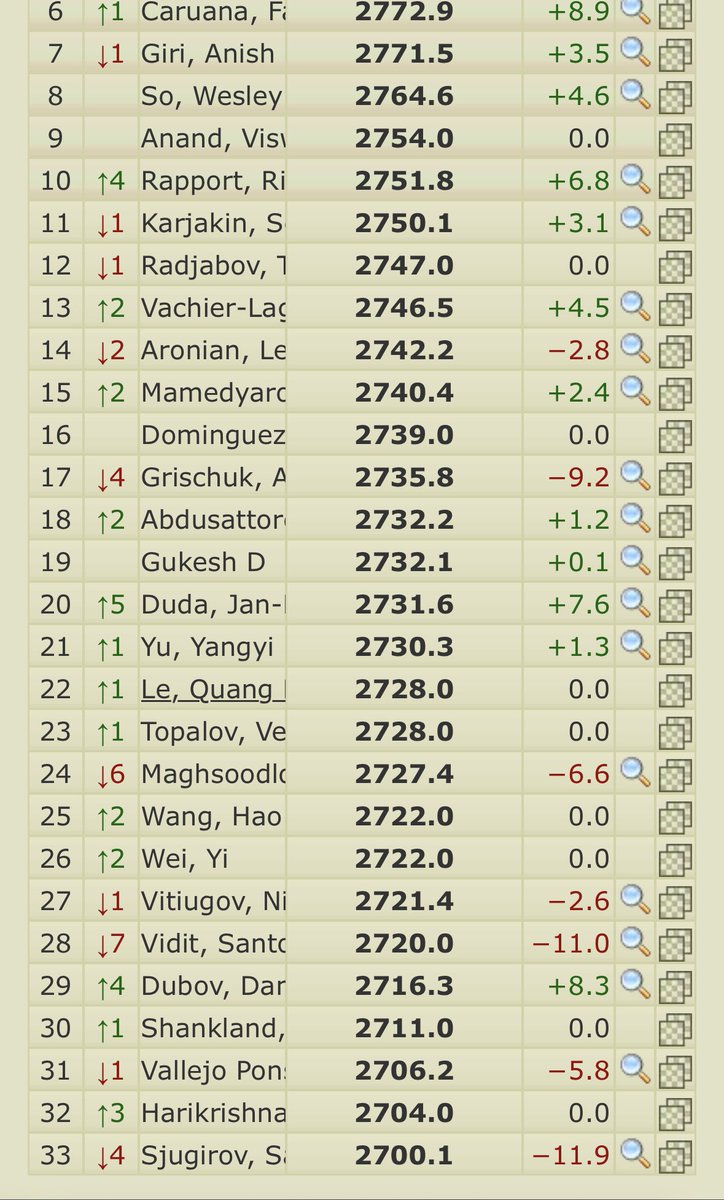The image size is (724, 1200).
Task: Show rating change details for Vachier-Lagrave
Action: pyautogui.click(x=635, y=308)
